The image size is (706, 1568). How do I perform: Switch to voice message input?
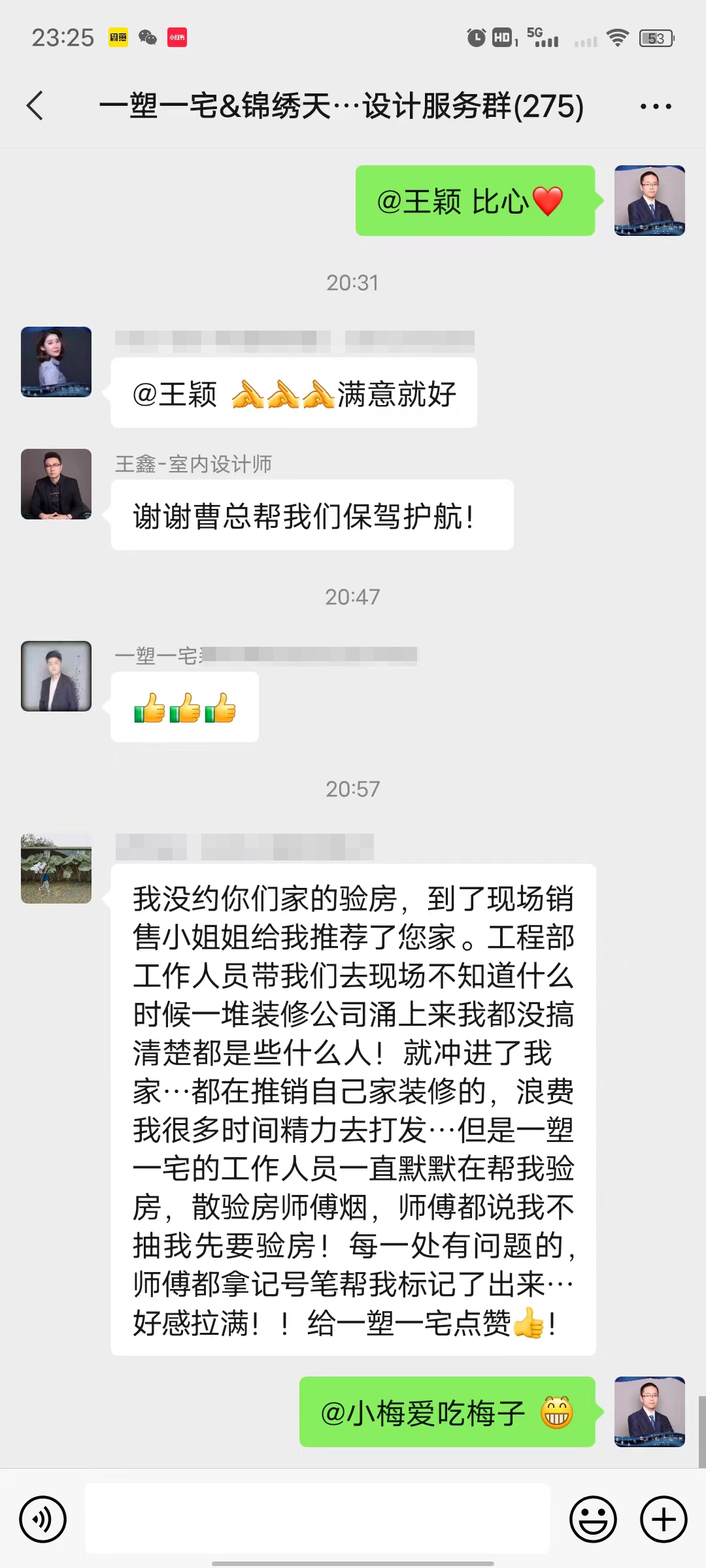(43, 1520)
